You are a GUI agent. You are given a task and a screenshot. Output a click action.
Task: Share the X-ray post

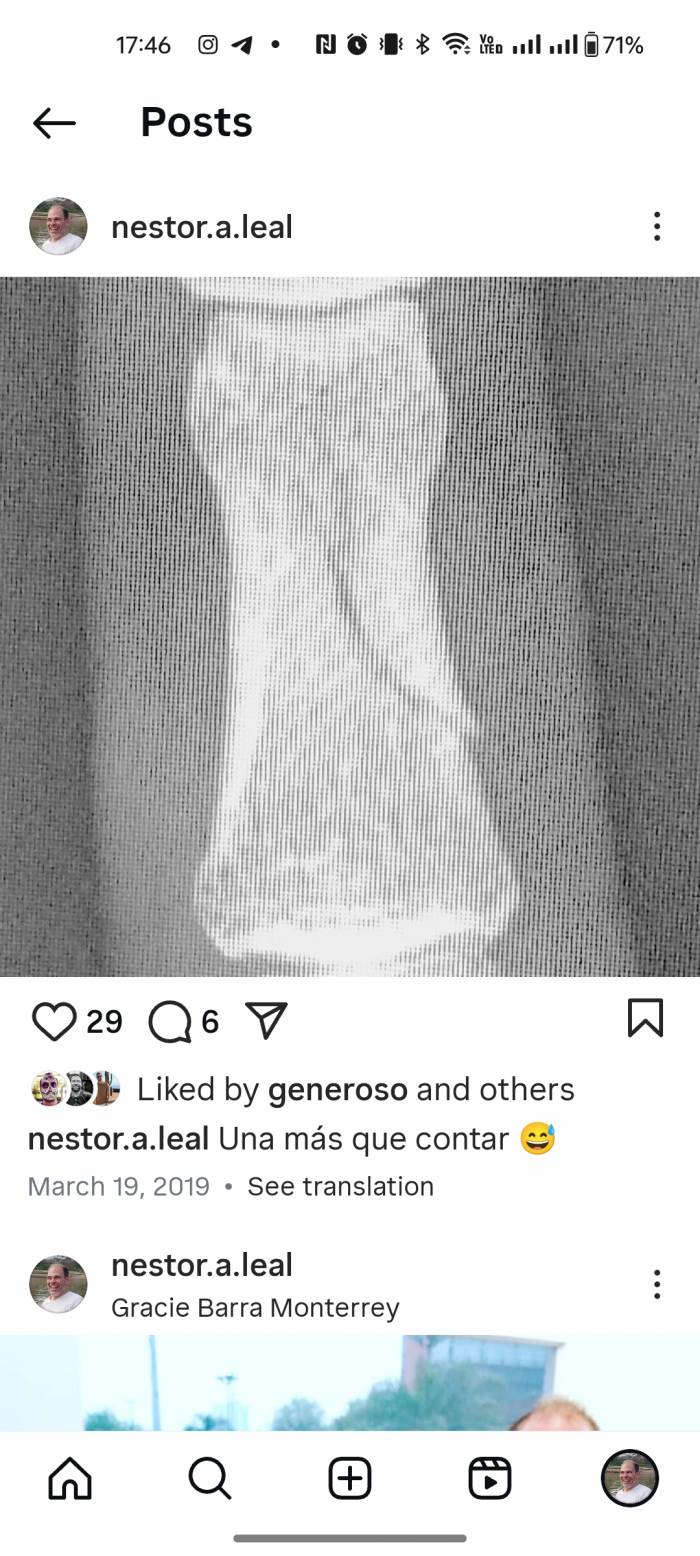[266, 1021]
